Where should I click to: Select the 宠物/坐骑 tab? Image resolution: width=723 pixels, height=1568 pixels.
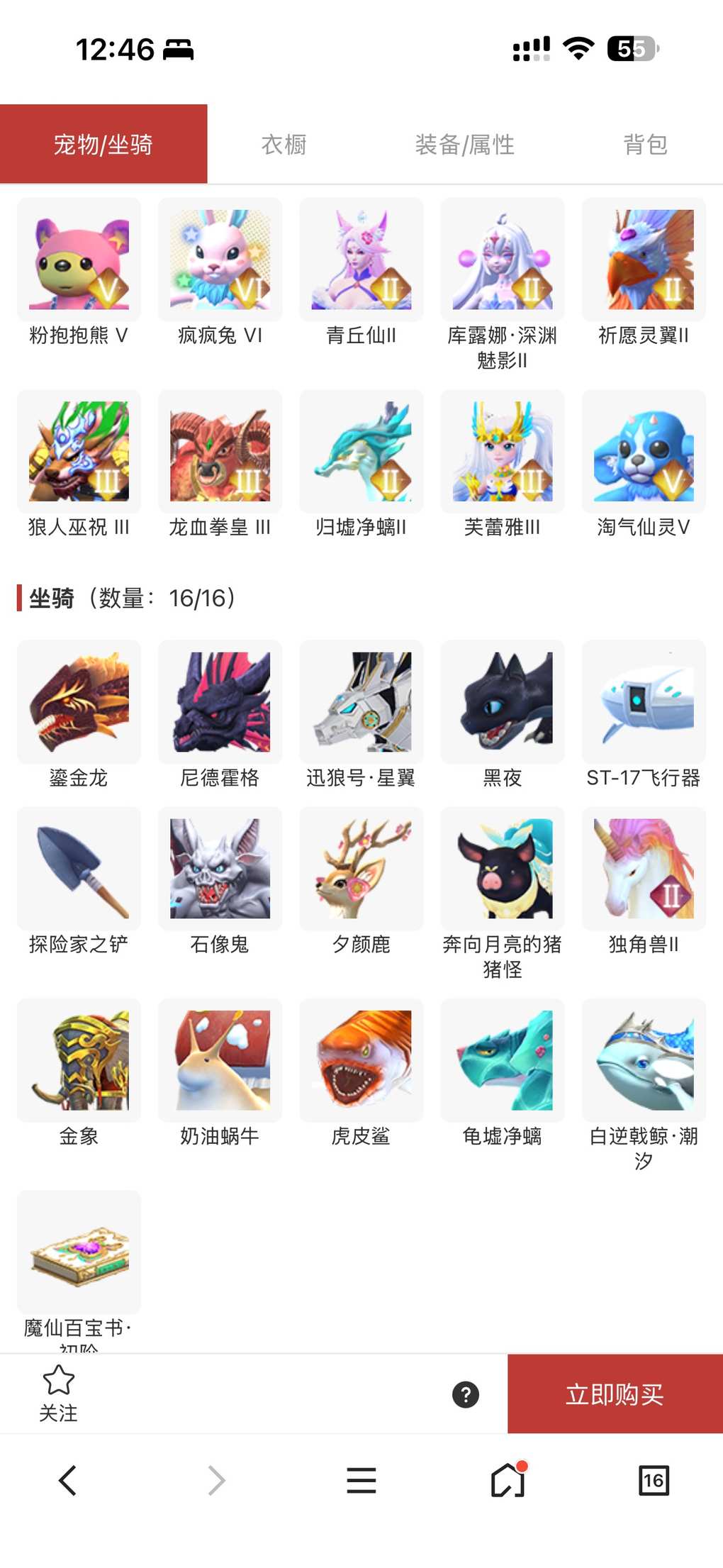[x=103, y=145]
